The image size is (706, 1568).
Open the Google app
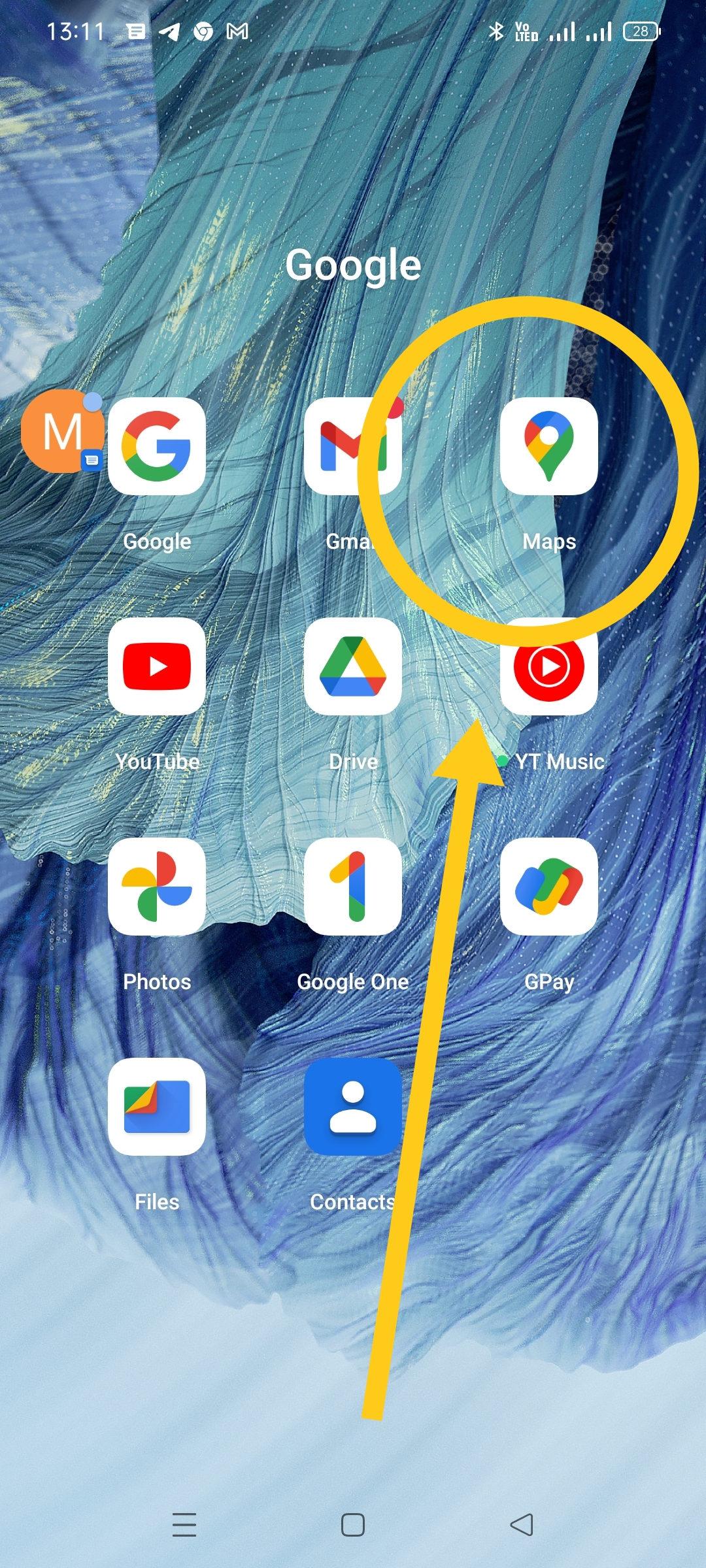[157, 446]
